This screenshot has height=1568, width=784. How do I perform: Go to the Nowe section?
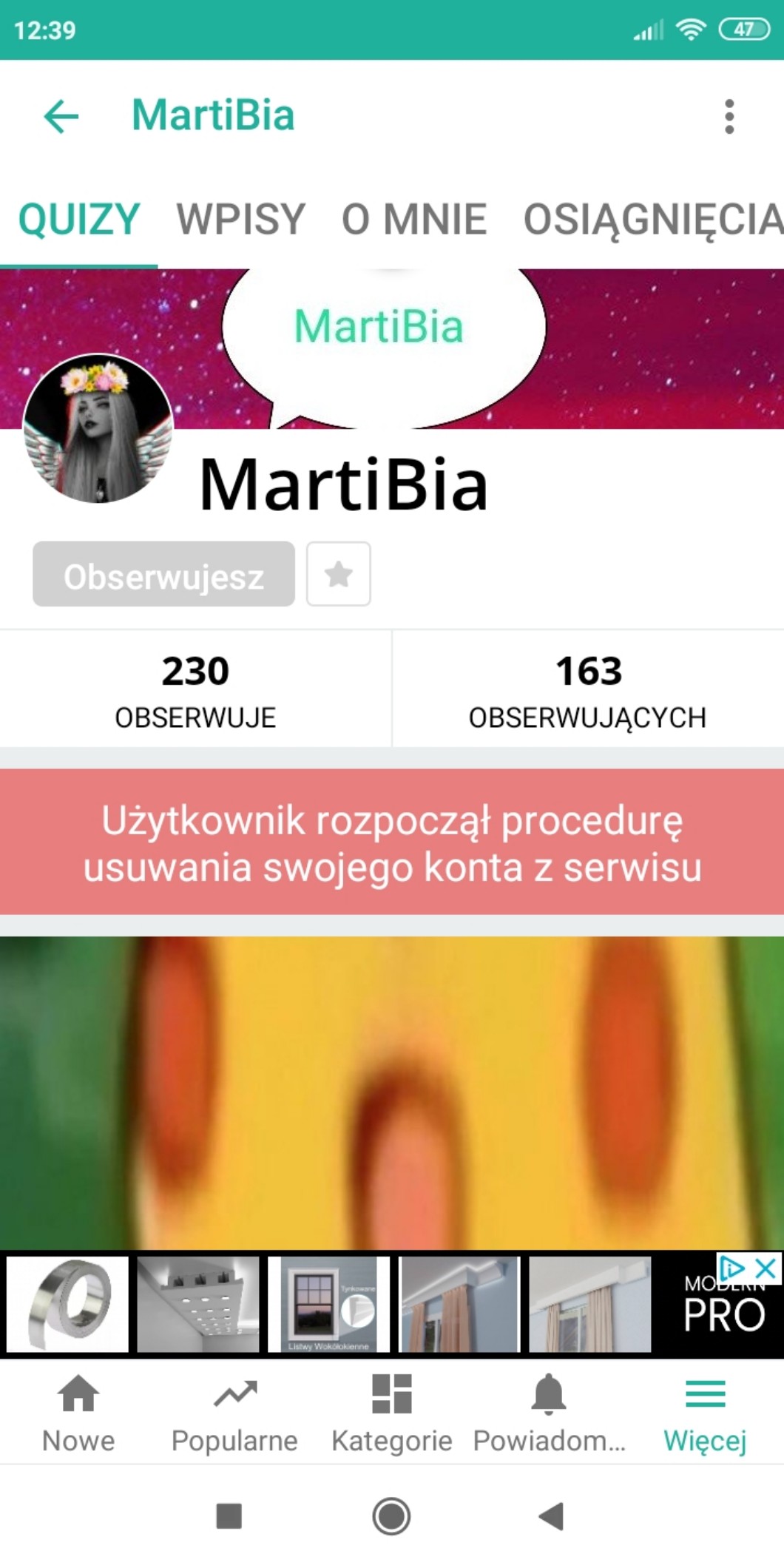click(x=78, y=1413)
